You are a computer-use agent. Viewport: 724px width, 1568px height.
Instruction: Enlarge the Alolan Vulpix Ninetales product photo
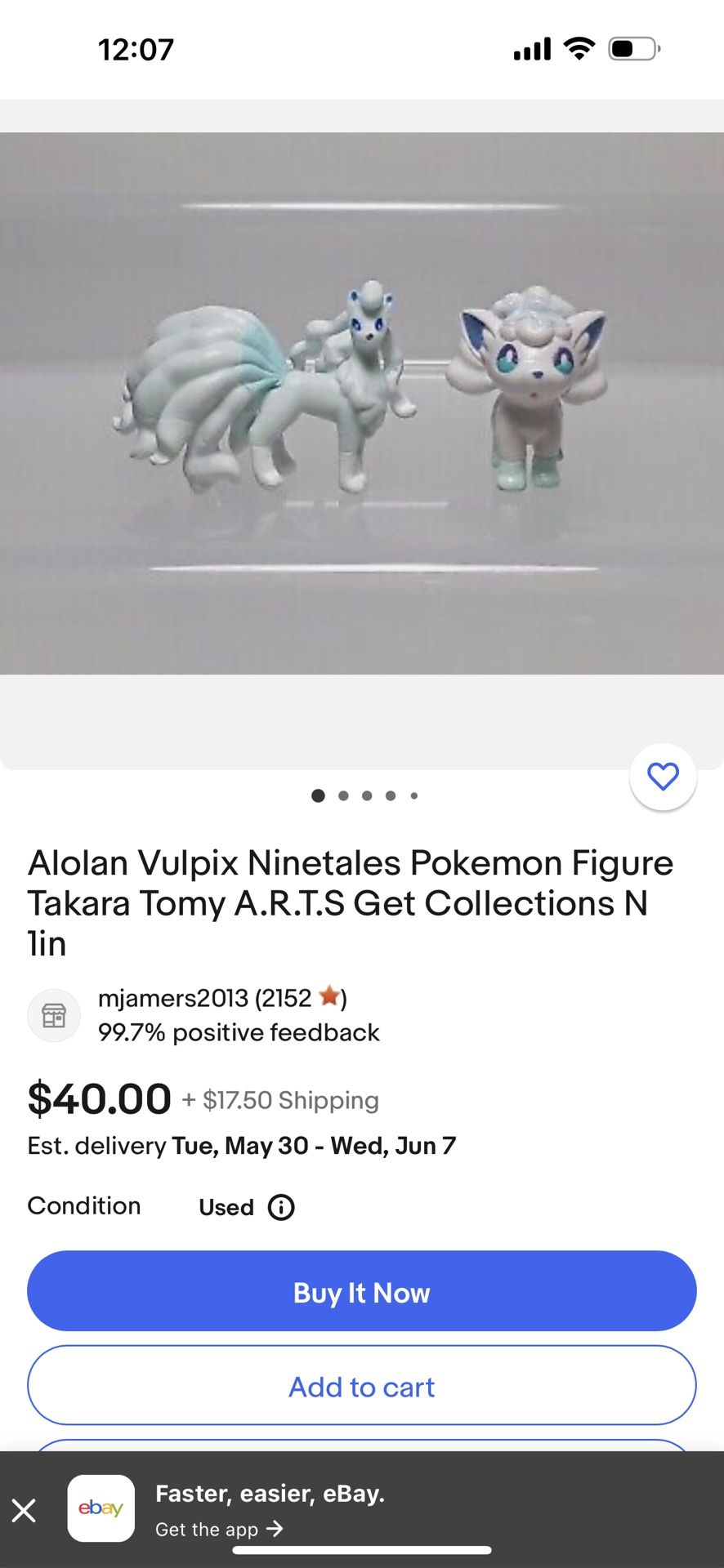point(361,403)
